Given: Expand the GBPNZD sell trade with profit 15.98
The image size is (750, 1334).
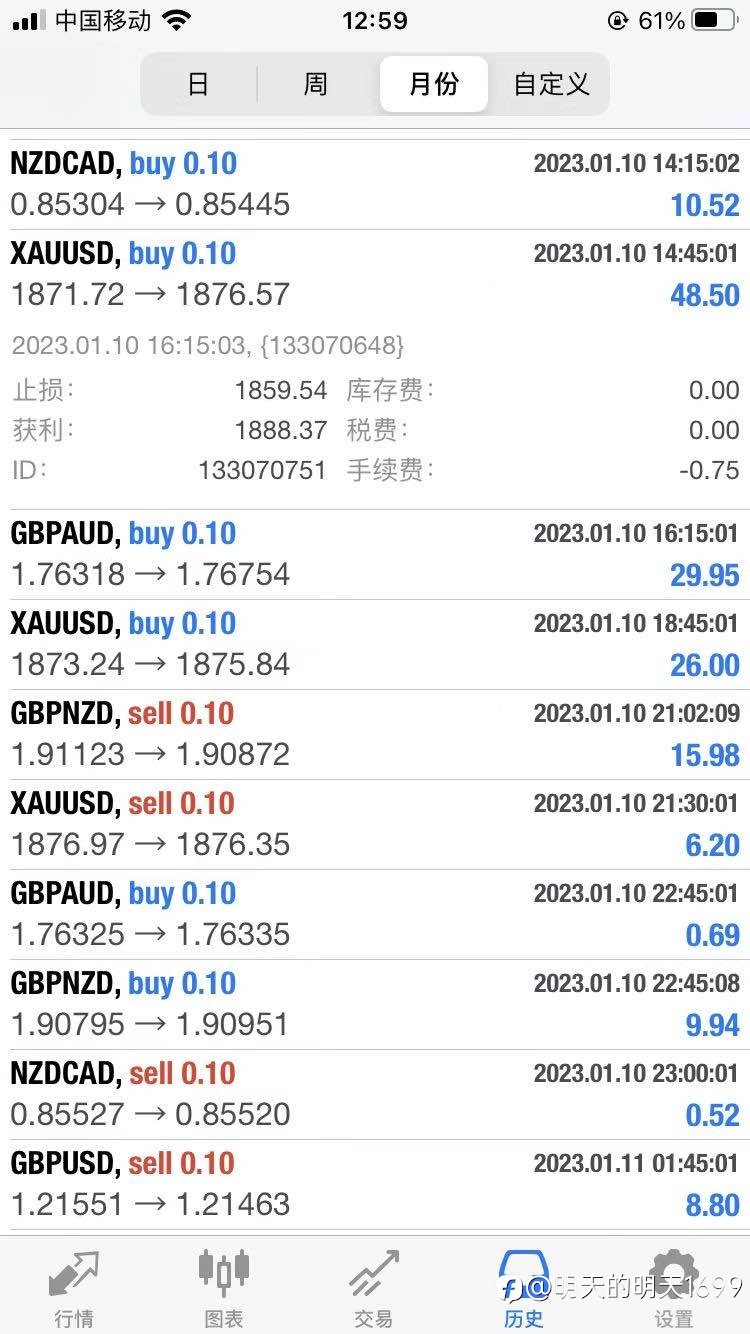Looking at the screenshot, I should (375, 735).
